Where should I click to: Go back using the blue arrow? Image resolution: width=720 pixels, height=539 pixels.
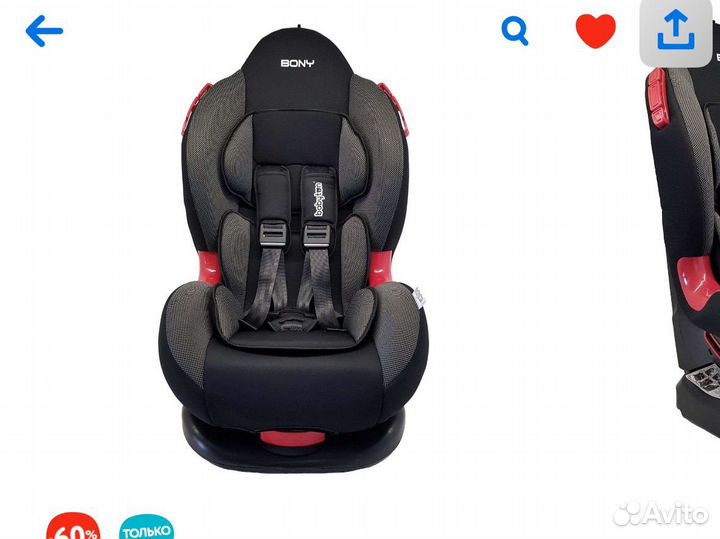(x=44, y=32)
